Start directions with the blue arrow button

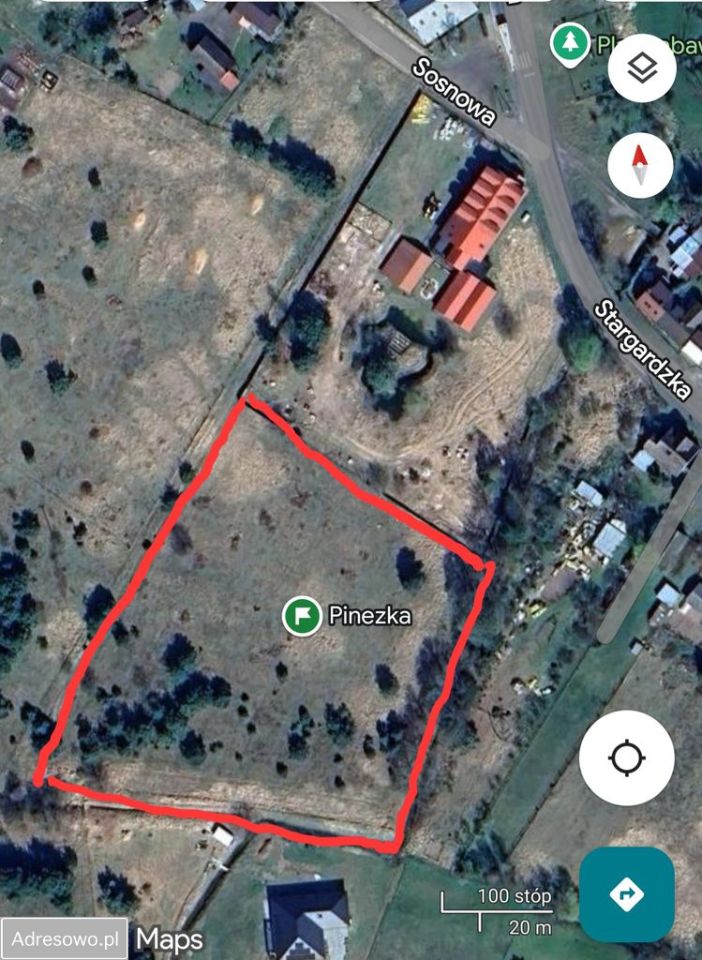click(627, 894)
